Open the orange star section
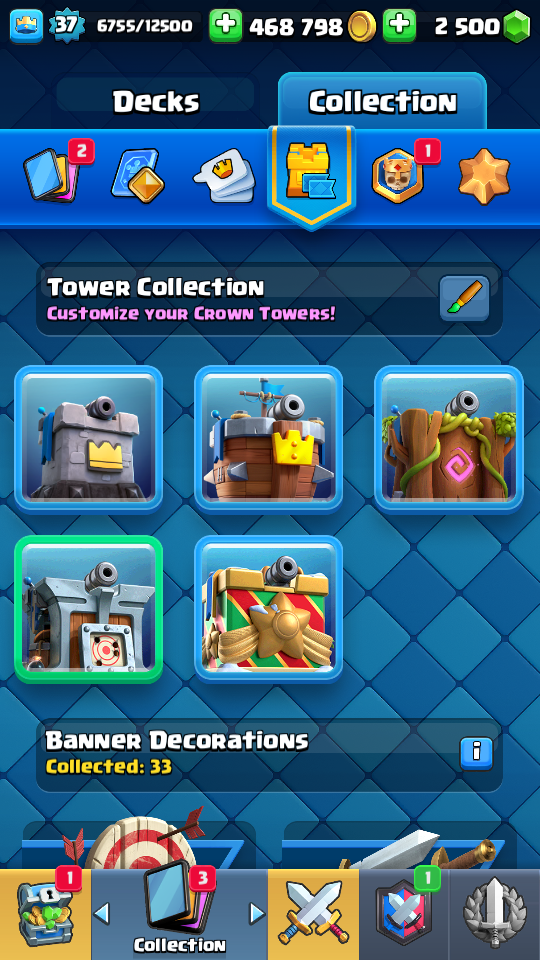This screenshot has width=540, height=960. pos(484,176)
